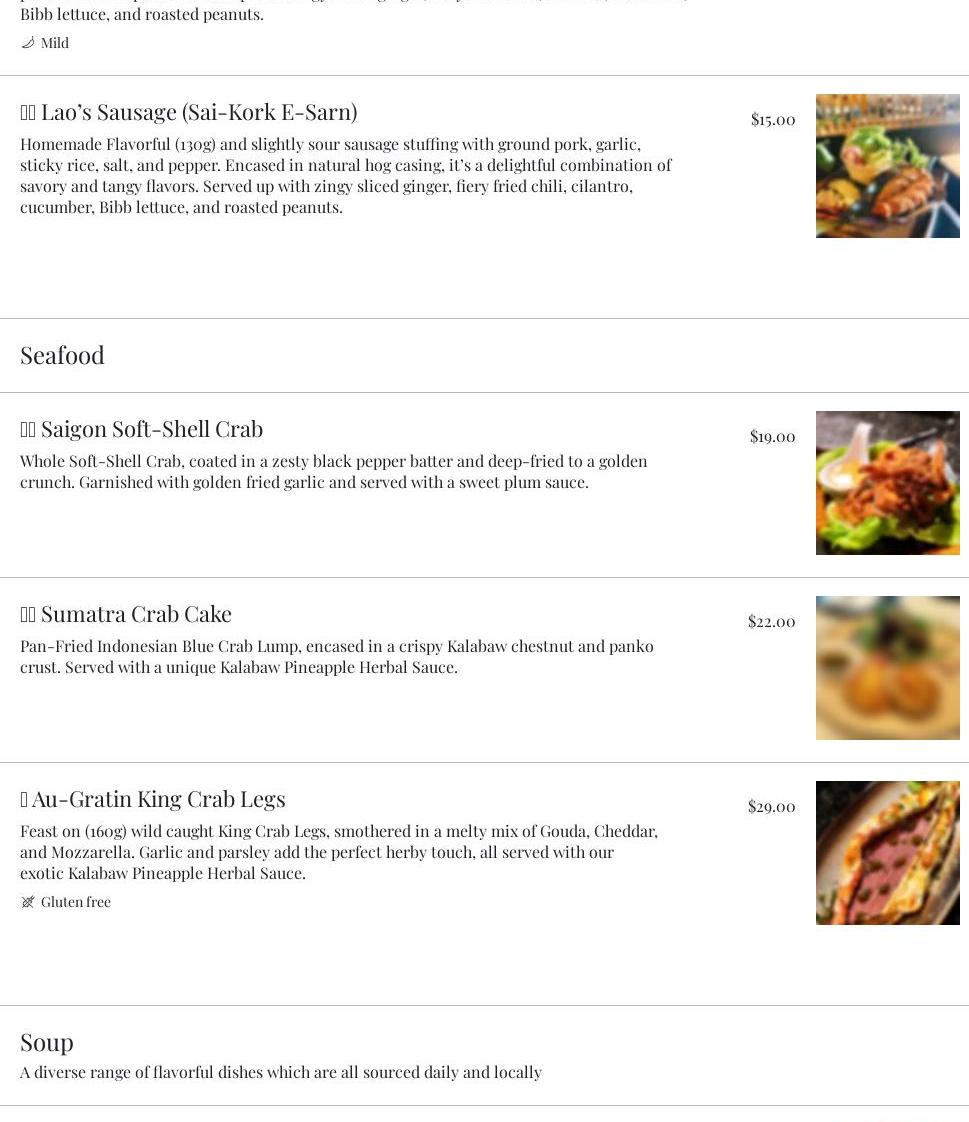Screen dimensions: 969x1122
Task: View the Au-Gratin King Crab Legs photo
Action: (x=887, y=853)
